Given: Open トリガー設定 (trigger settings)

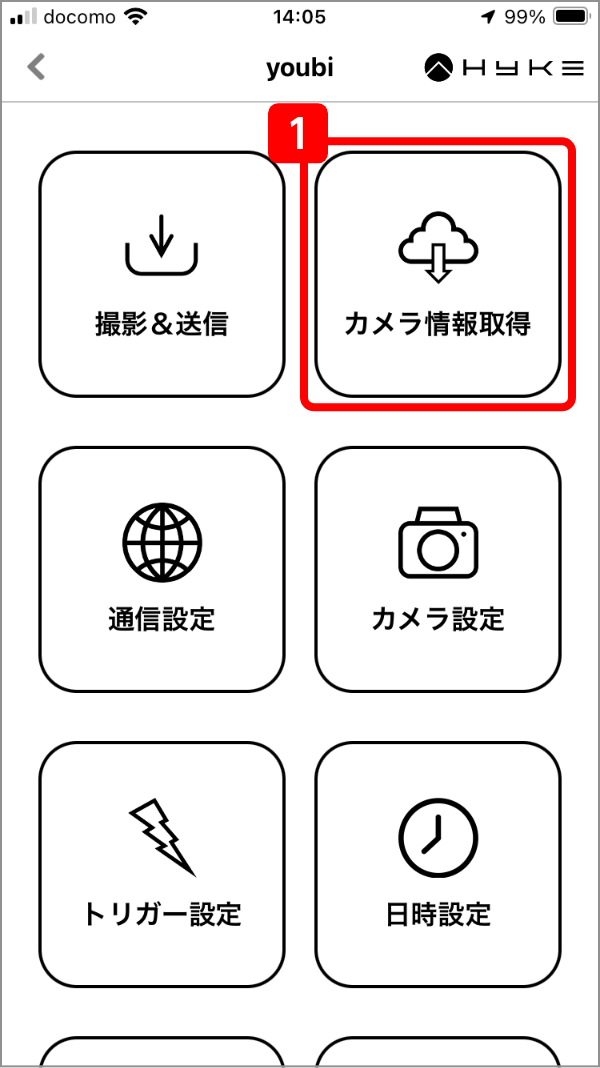Looking at the screenshot, I should 162,865.
